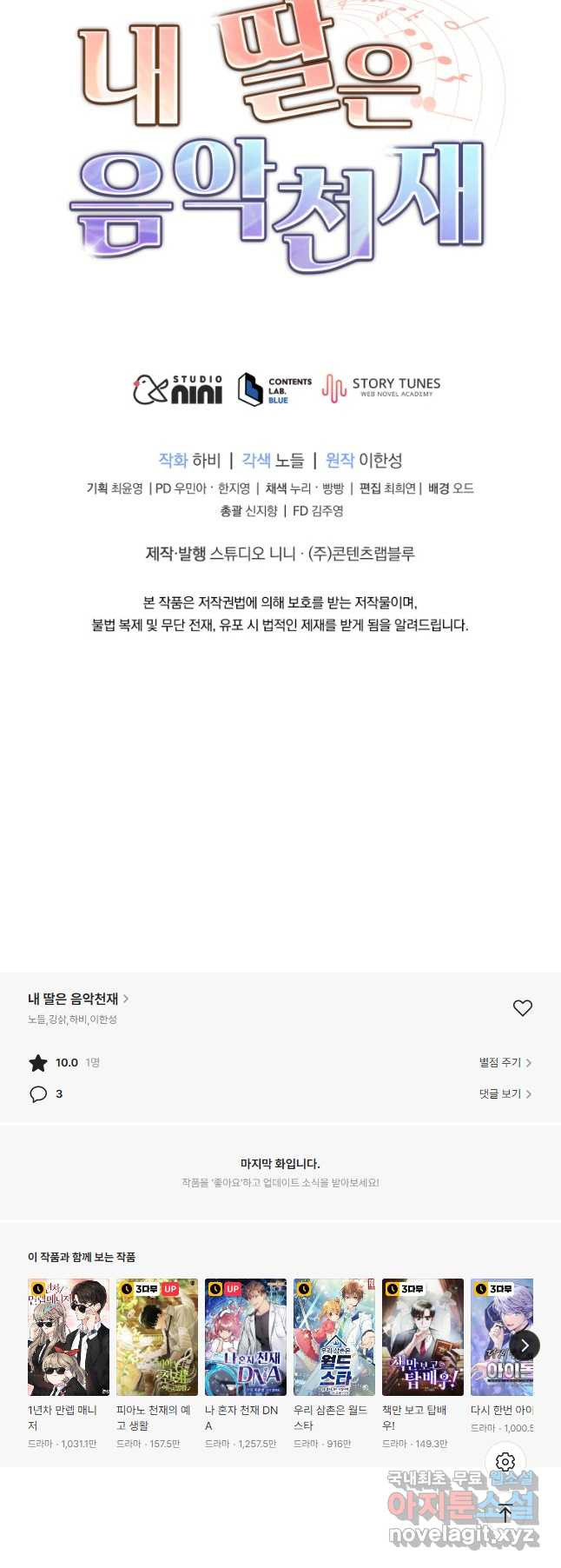561x1568 pixels.
Task: Open the 1년차 만렙 매니저 webtoon
Action: (68, 1336)
